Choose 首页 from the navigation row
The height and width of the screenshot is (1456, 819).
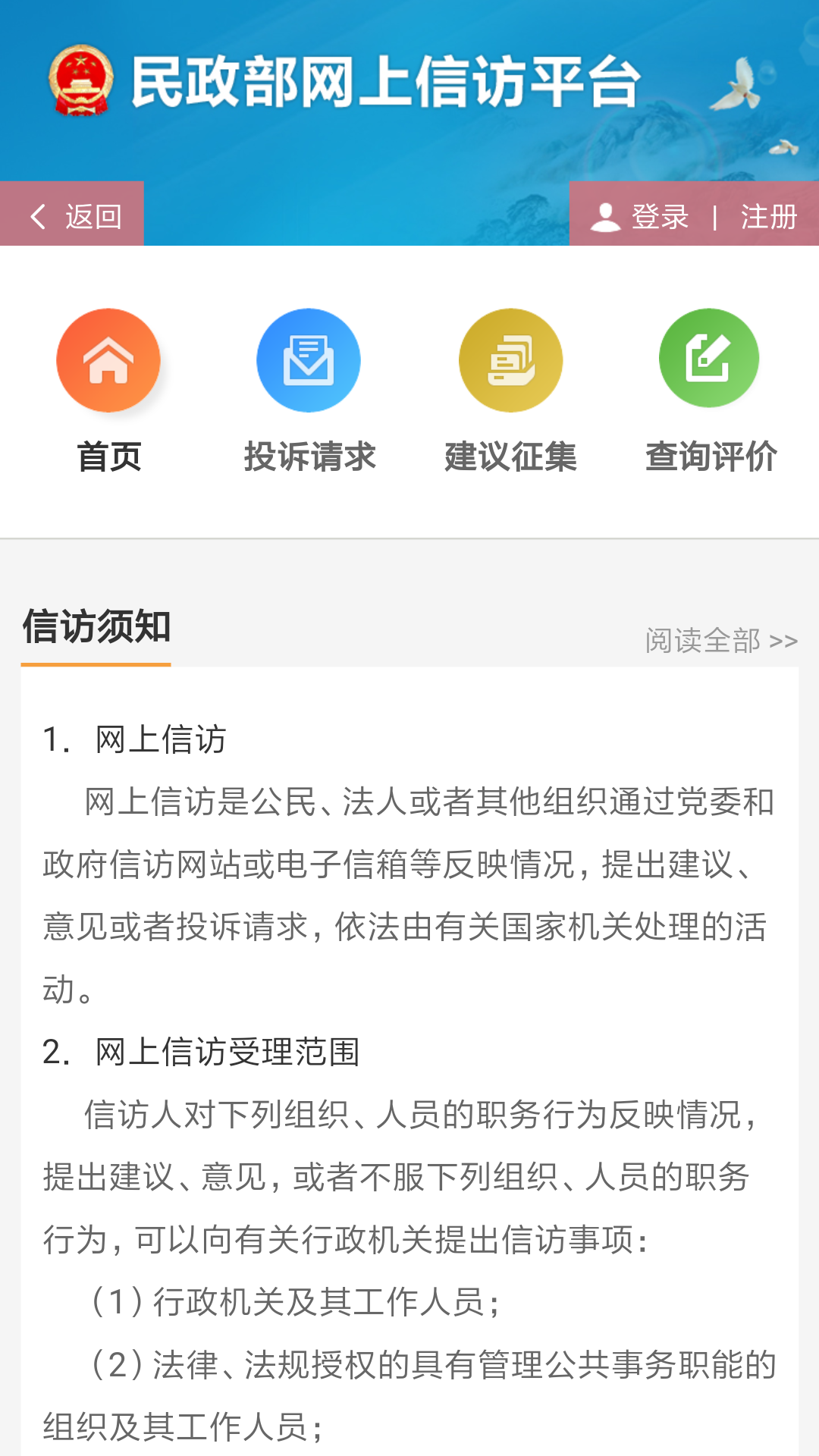pyautogui.click(x=108, y=457)
